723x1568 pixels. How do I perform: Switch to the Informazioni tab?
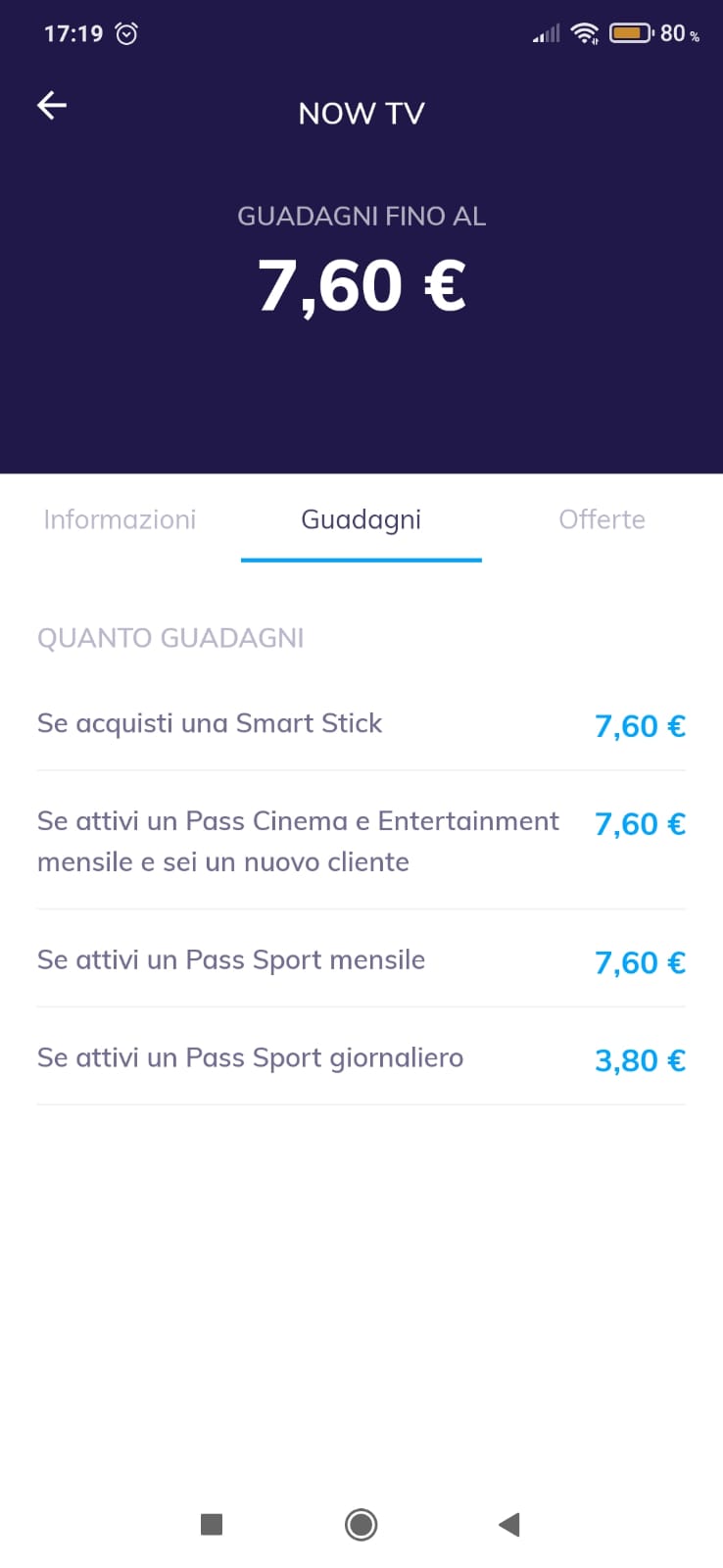[x=120, y=519]
